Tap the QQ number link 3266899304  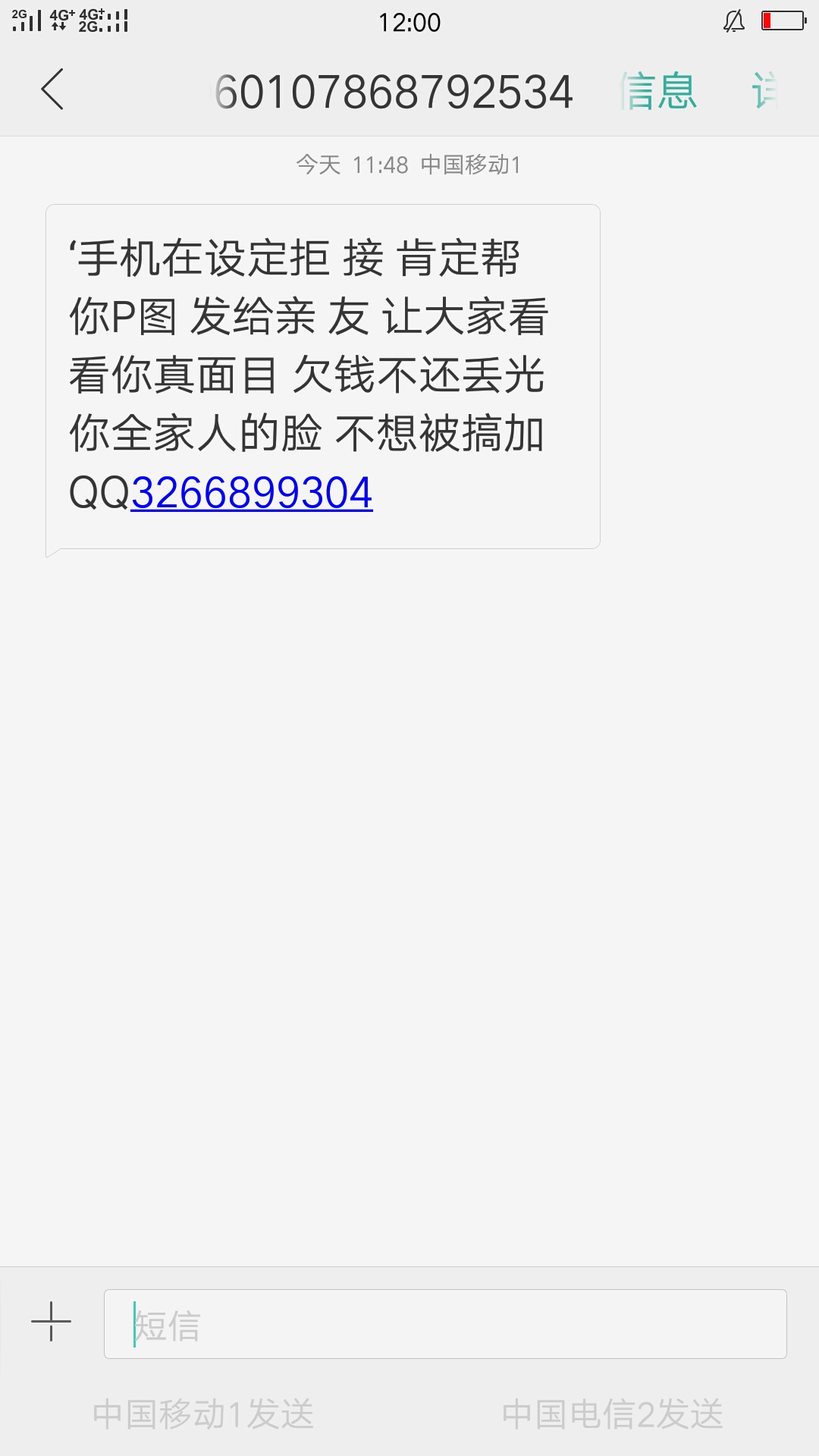[x=252, y=493]
